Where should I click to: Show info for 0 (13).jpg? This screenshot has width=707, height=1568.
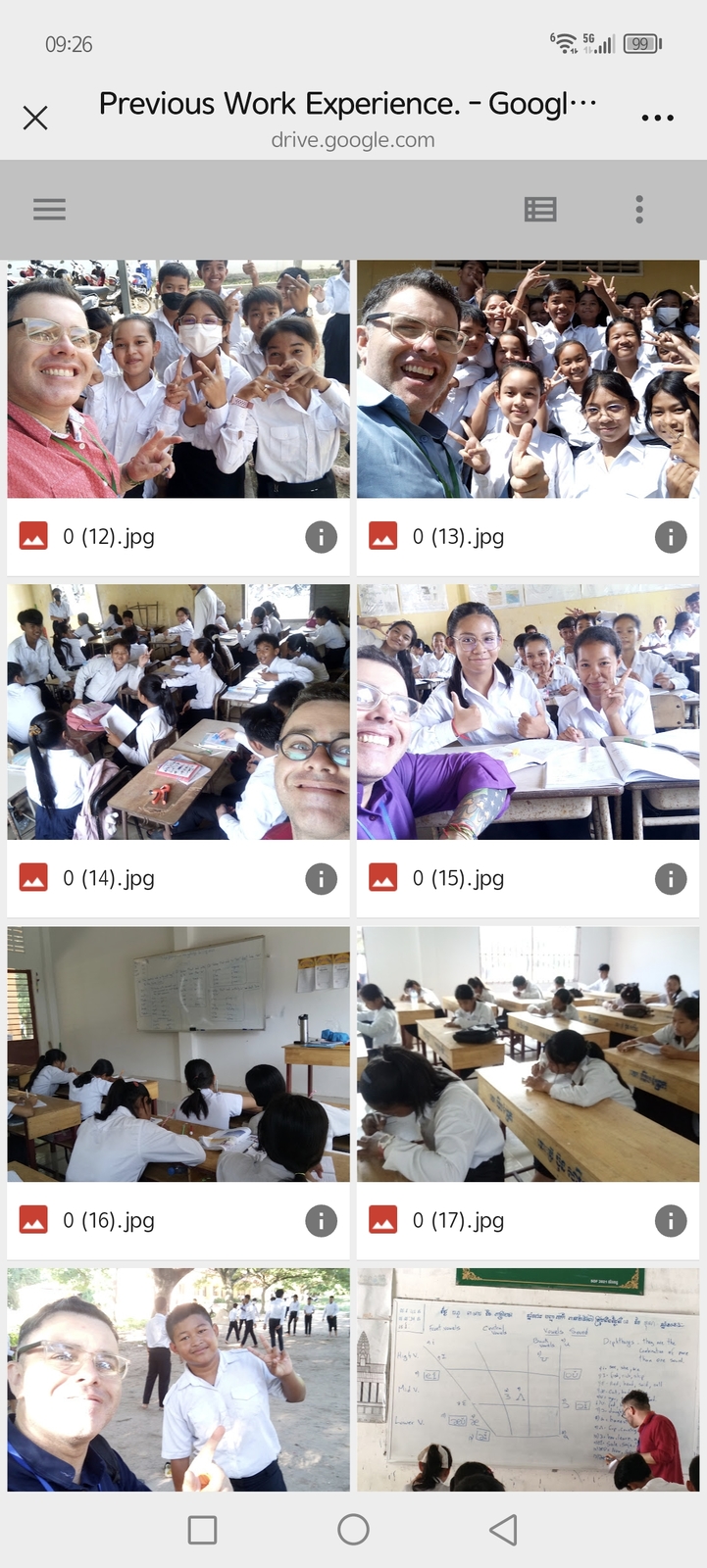pos(671,536)
